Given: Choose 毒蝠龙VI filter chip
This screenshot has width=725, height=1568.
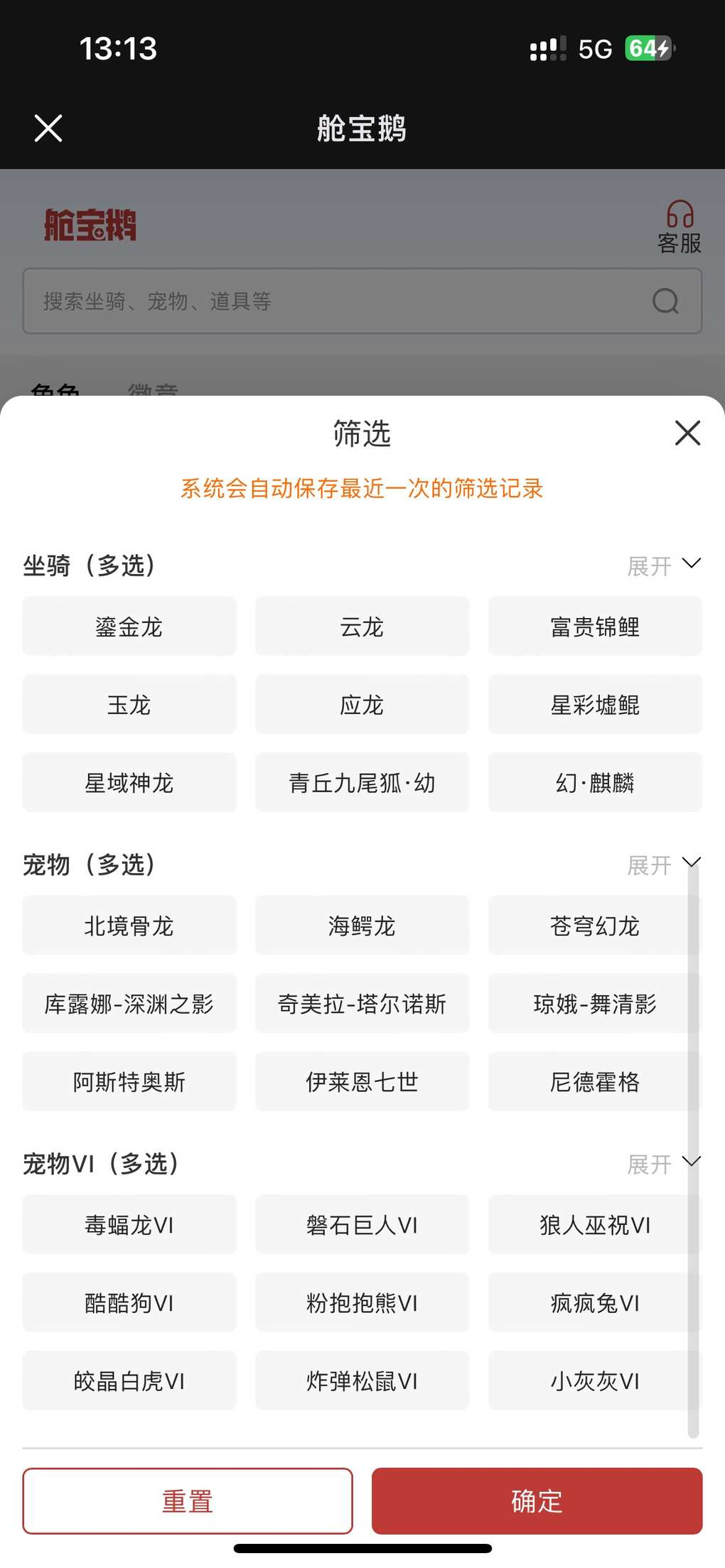Looking at the screenshot, I should pyautogui.click(x=129, y=1225).
